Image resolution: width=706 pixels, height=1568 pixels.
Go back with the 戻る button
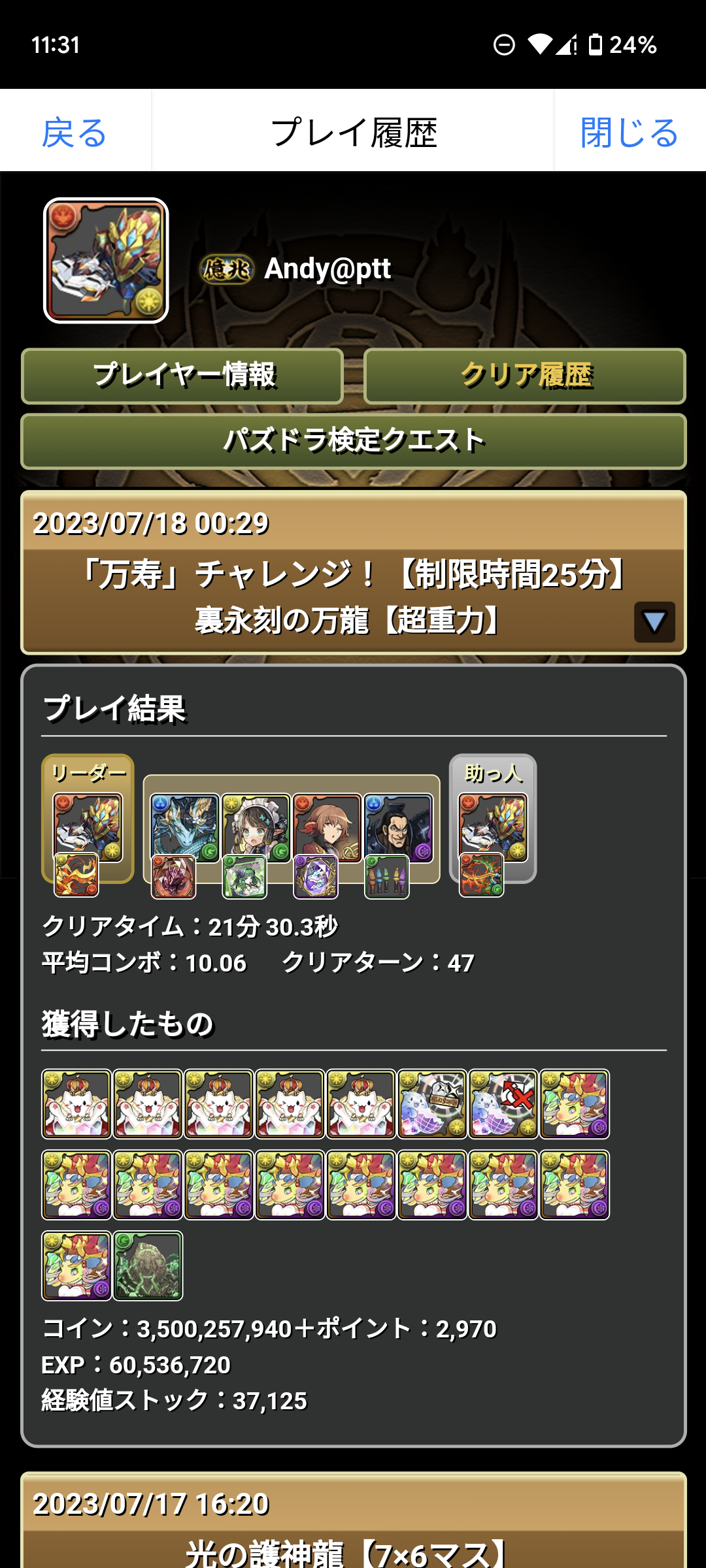click(x=75, y=133)
